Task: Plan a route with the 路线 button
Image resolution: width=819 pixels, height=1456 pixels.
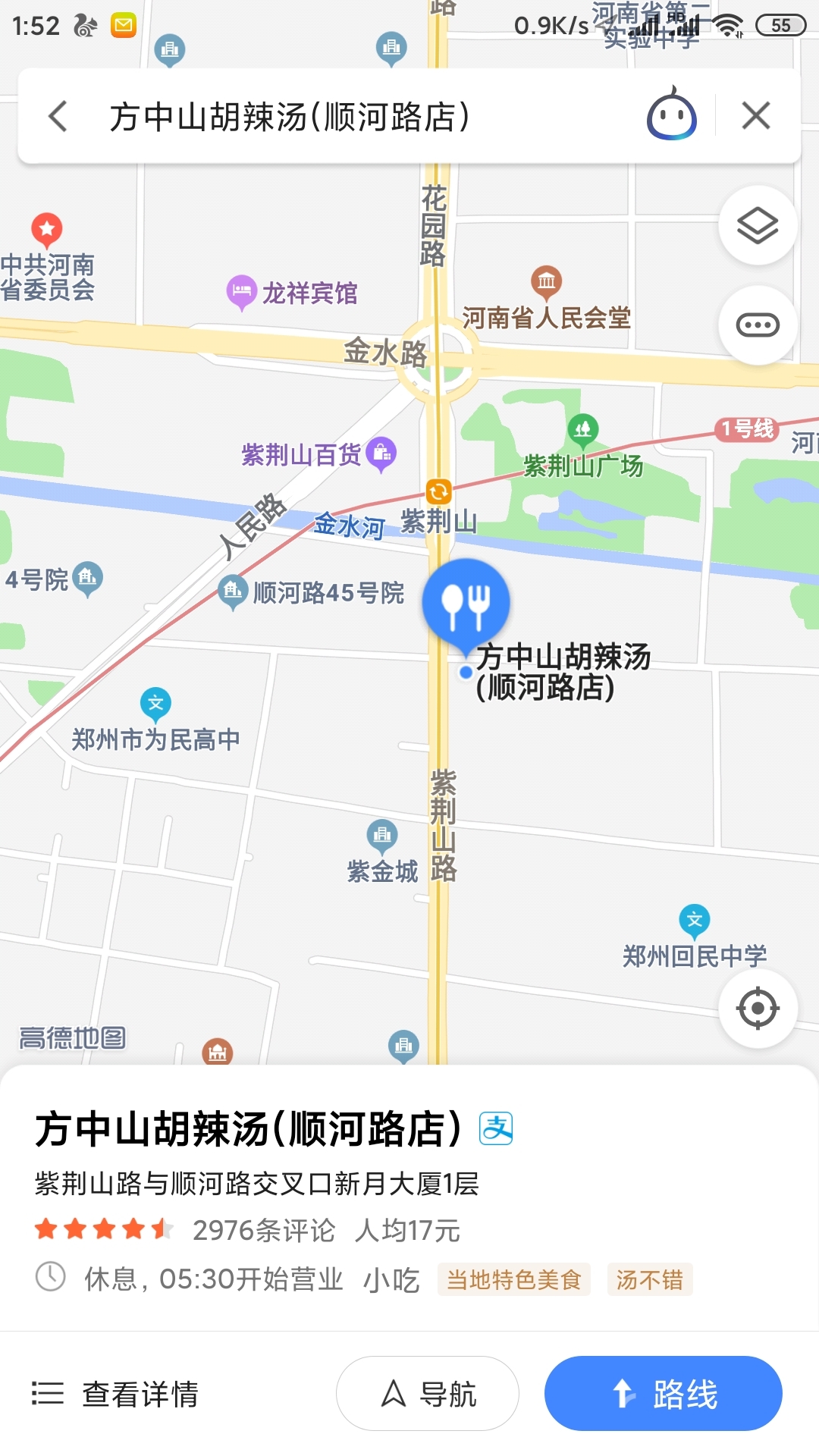Action: [663, 1394]
